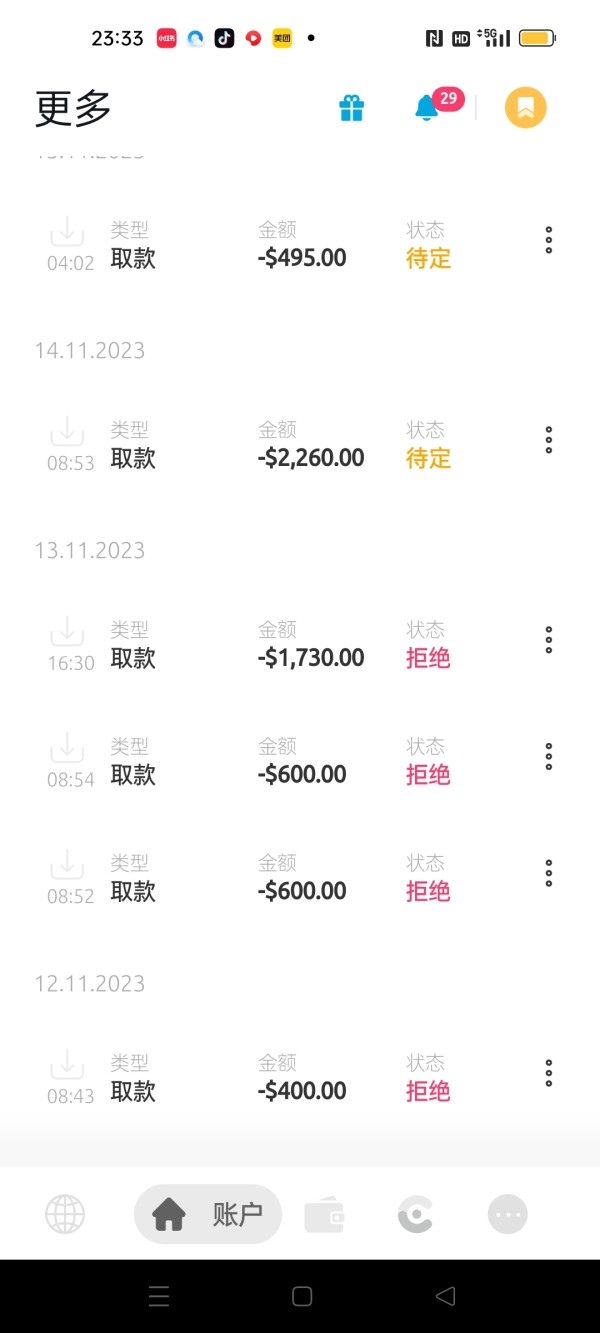Switch to the globe tab
This screenshot has height=1333, width=600.
click(65, 1214)
